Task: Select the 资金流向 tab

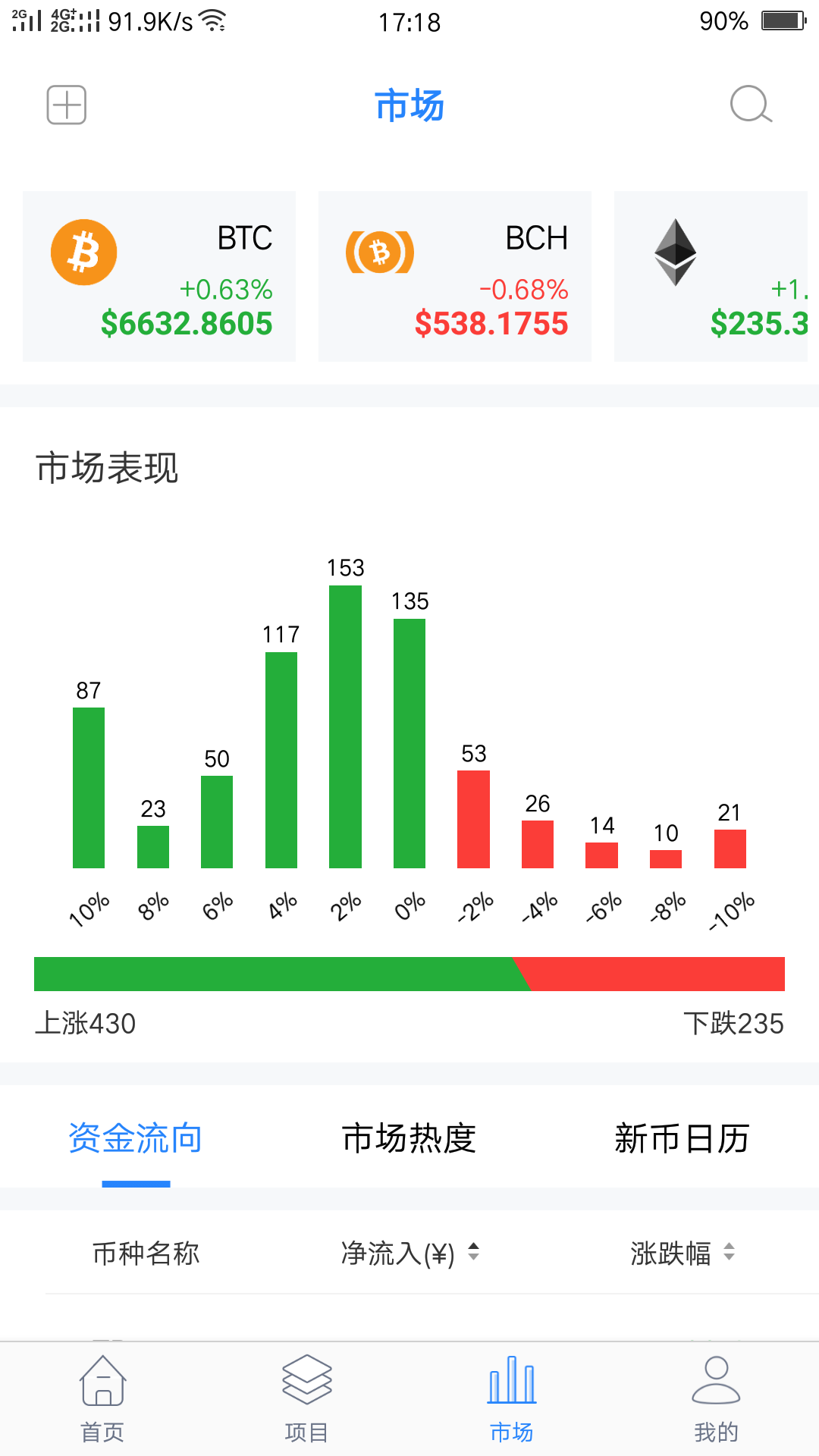Action: pyautogui.click(x=136, y=1139)
